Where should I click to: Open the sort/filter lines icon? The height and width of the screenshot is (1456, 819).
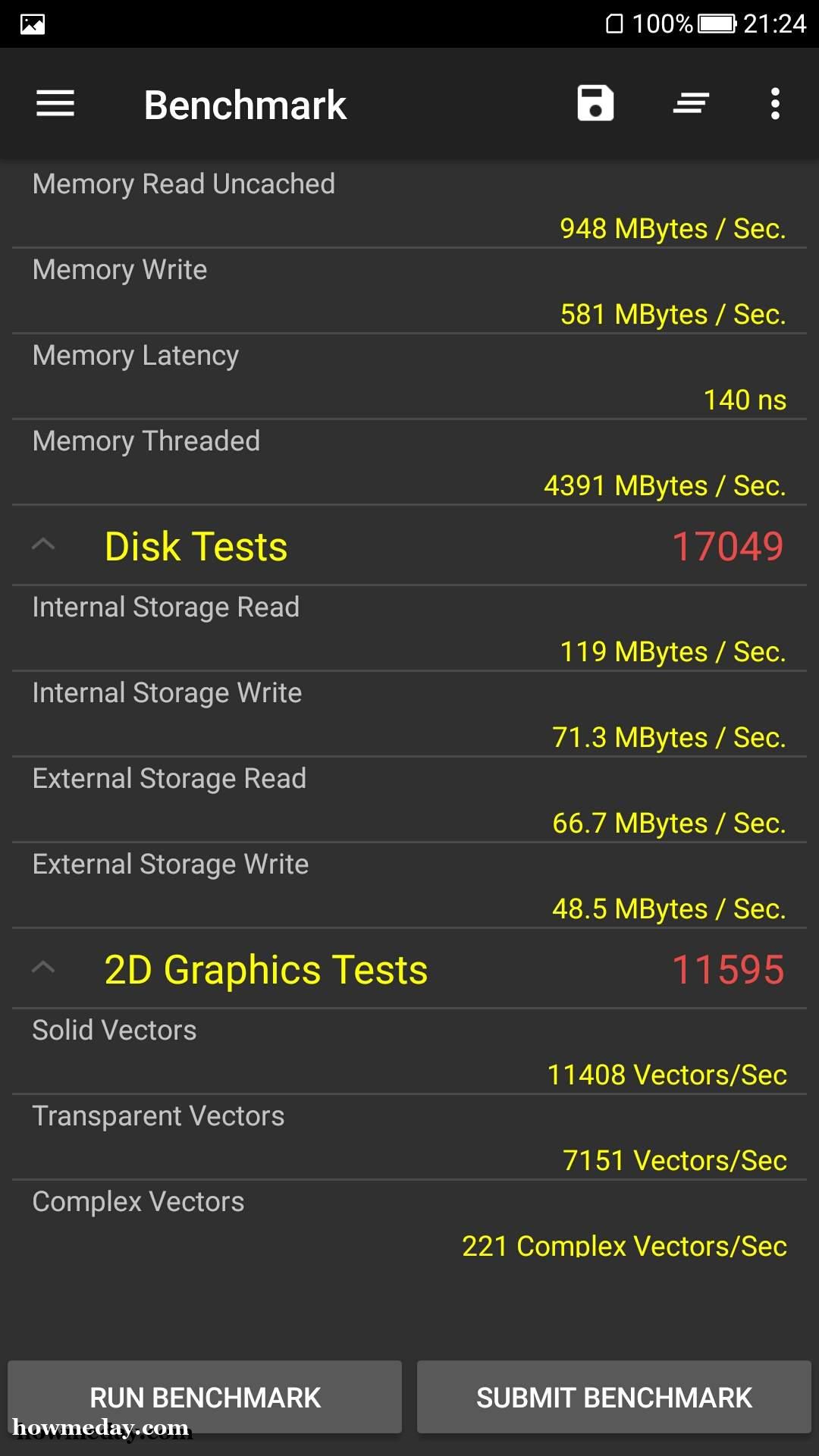click(691, 104)
